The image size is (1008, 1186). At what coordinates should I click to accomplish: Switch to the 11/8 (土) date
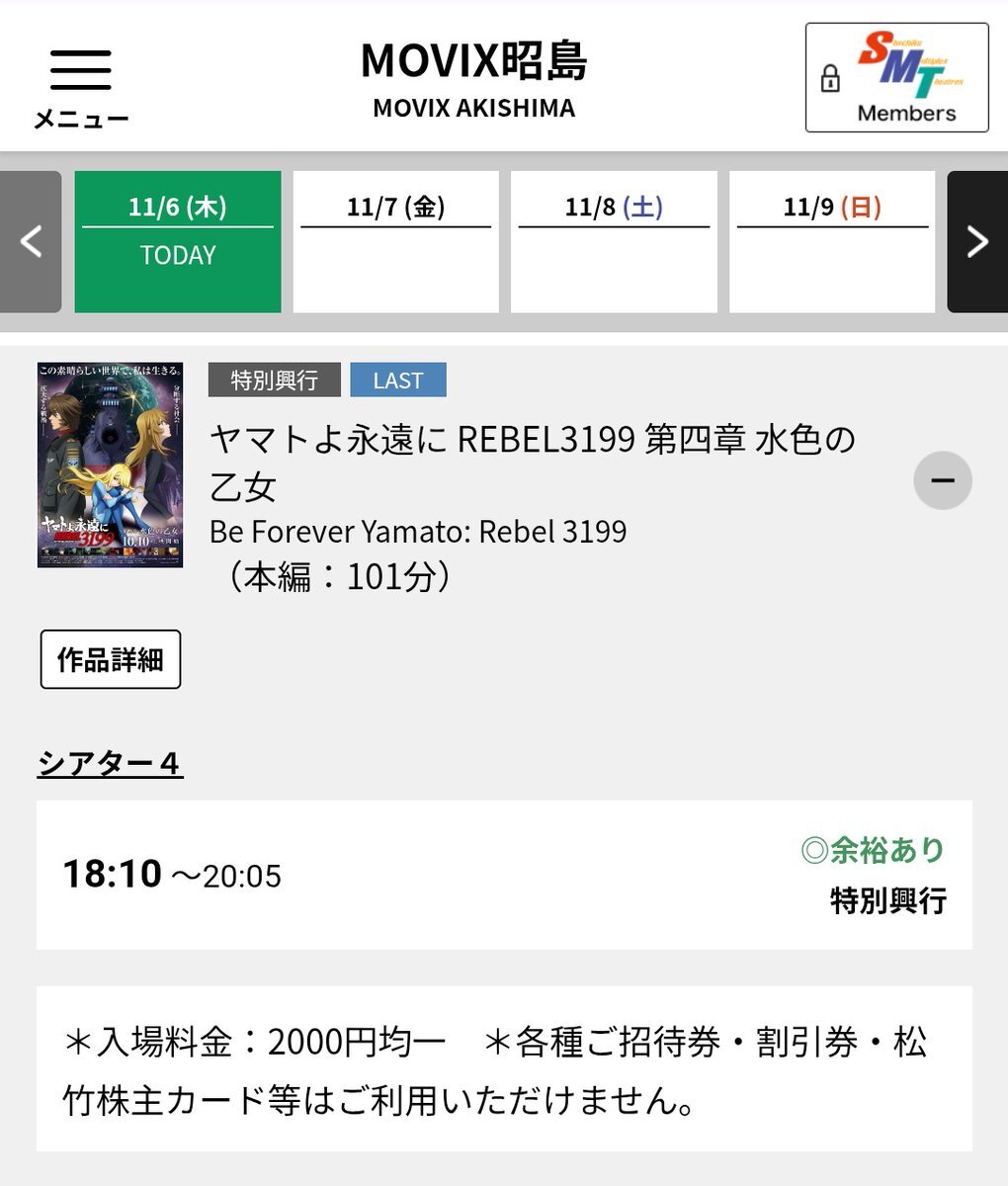point(614,241)
